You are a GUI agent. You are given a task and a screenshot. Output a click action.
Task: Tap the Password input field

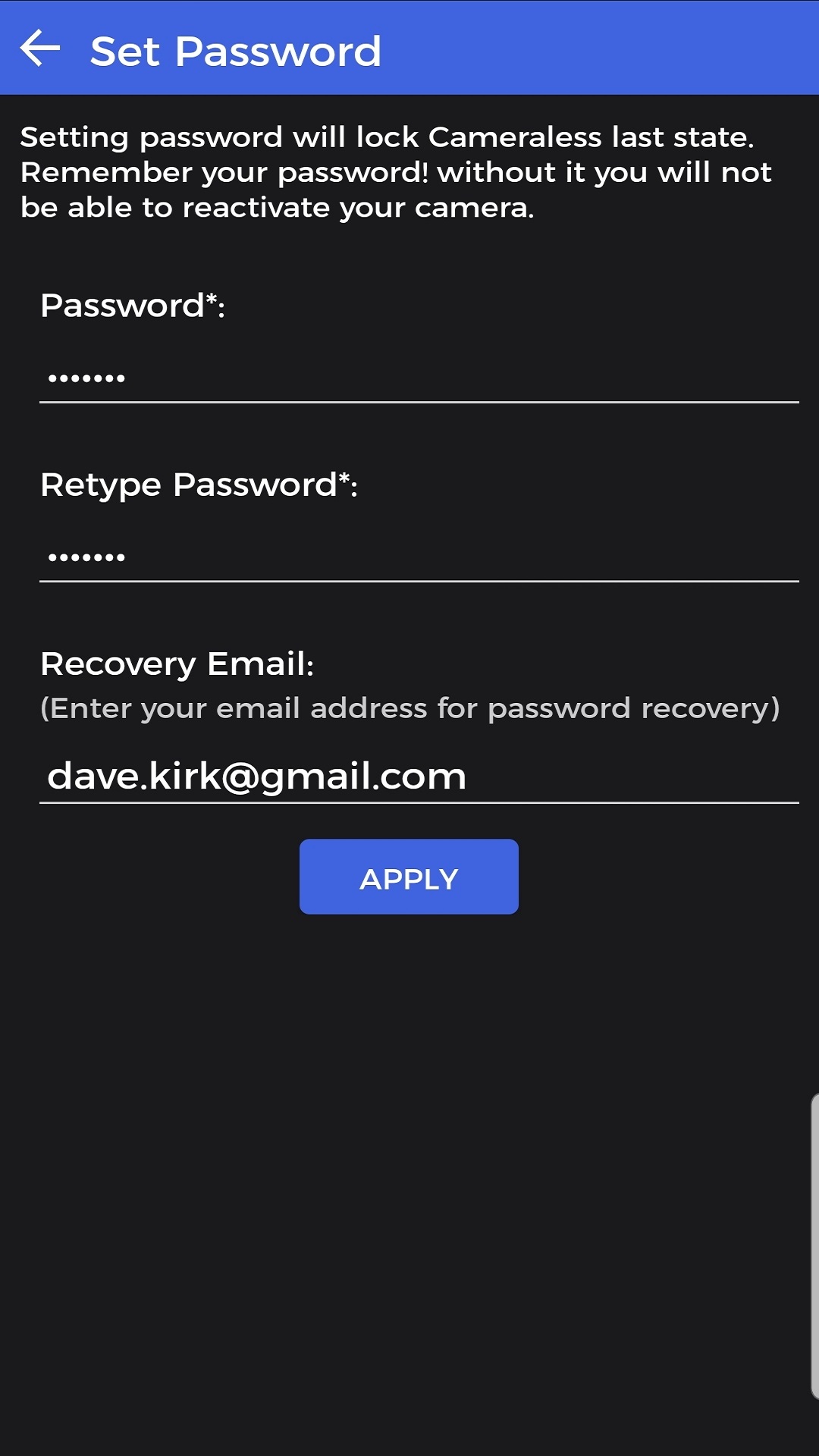[x=419, y=377]
